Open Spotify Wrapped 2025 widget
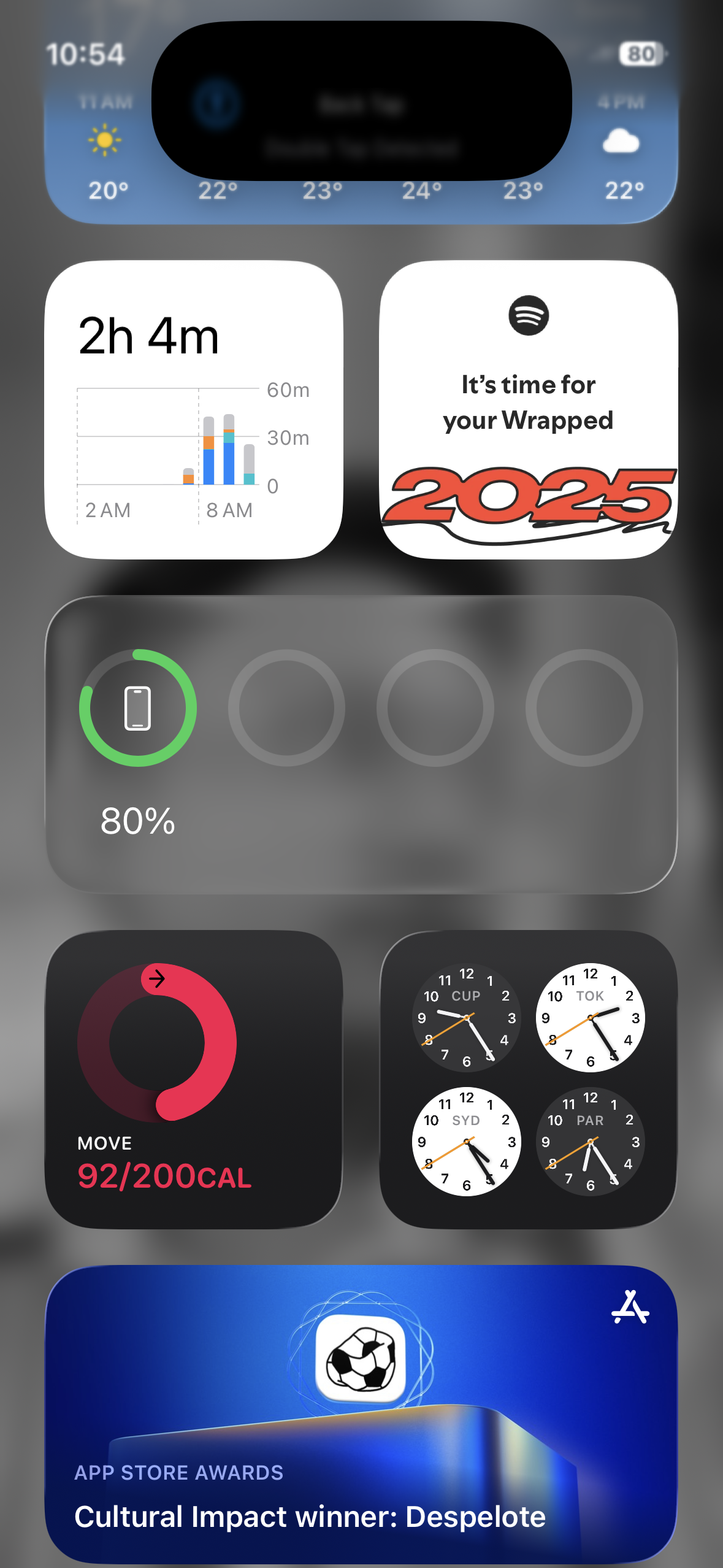 pyautogui.click(x=528, y=410)
